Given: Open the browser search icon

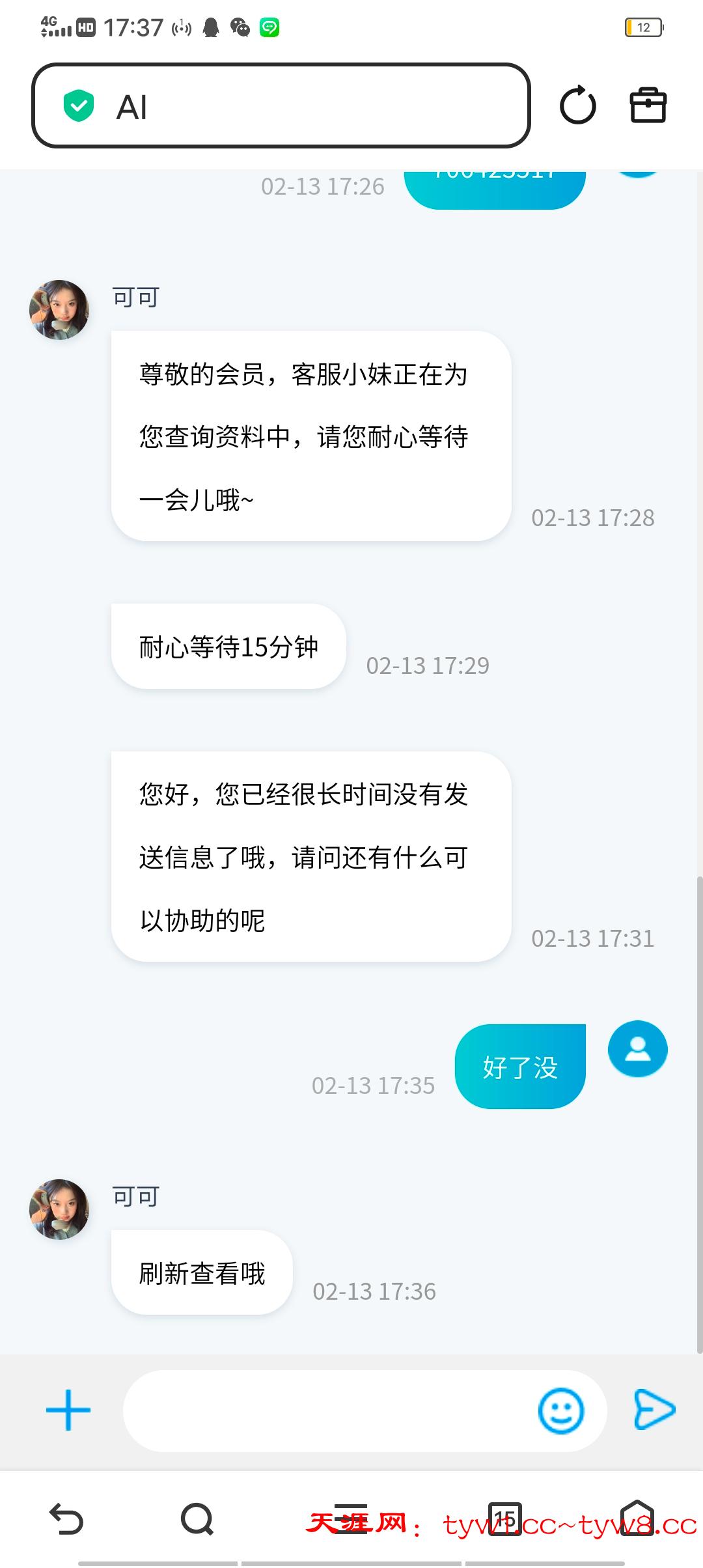Looking at the screenshot, I should 197,1519.
